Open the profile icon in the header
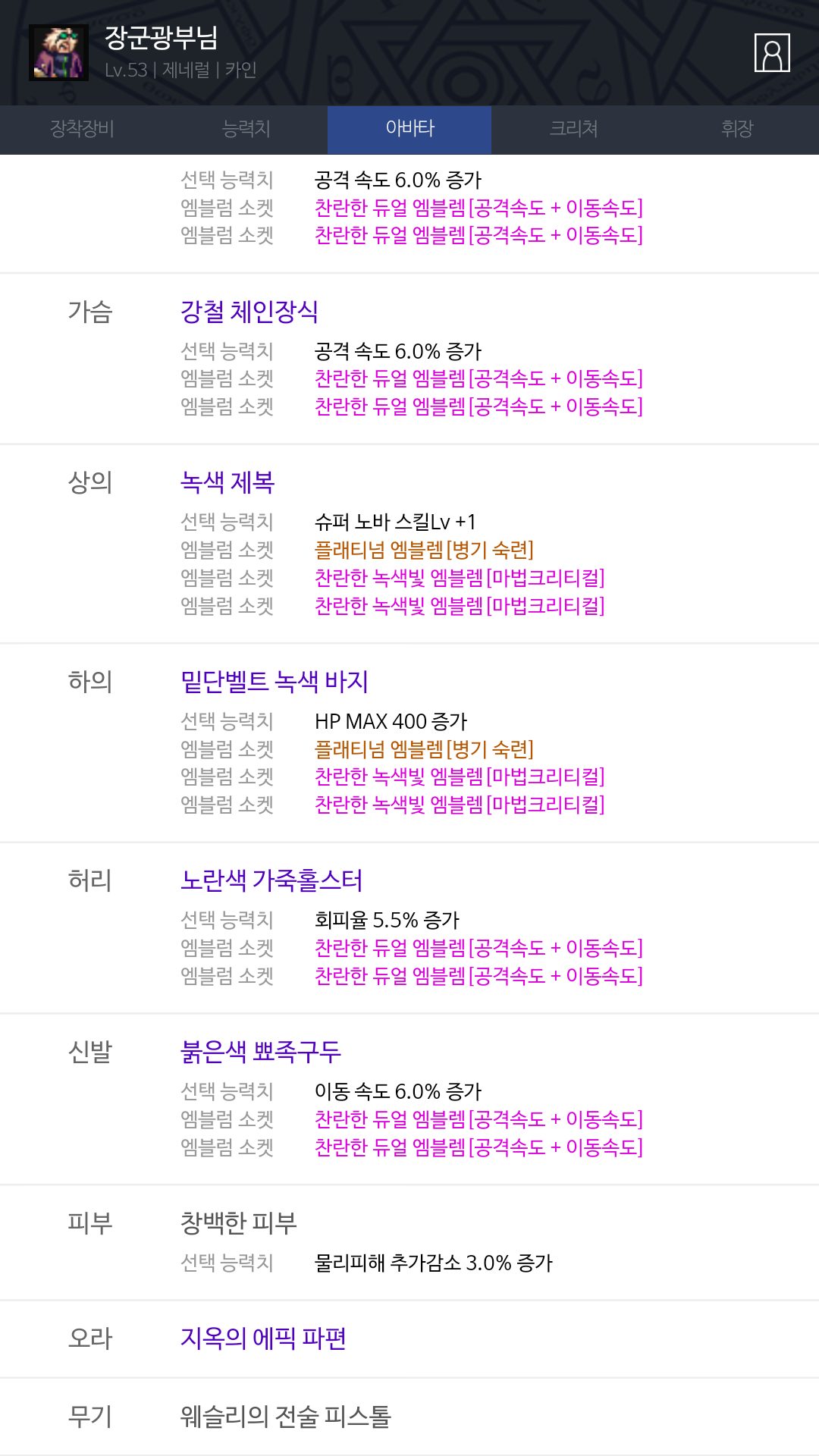The height and width of the screenshot is (1456, 819). (x=772, y=53)
